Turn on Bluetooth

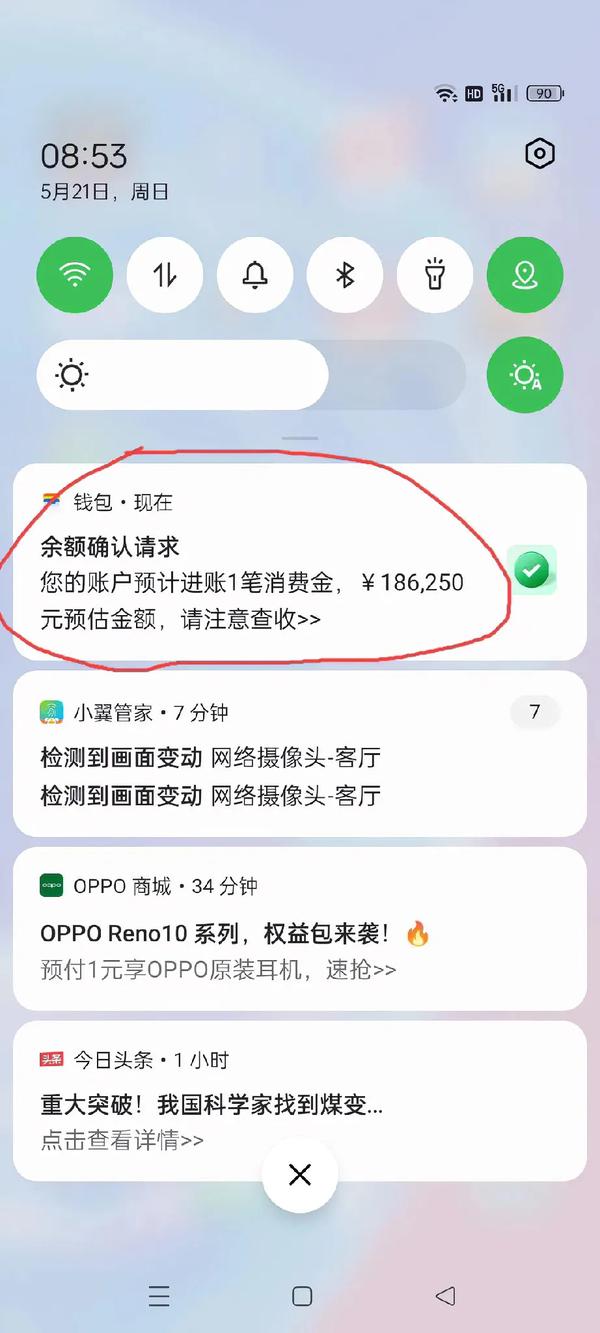pyautogui.click(x=345, y=275)
